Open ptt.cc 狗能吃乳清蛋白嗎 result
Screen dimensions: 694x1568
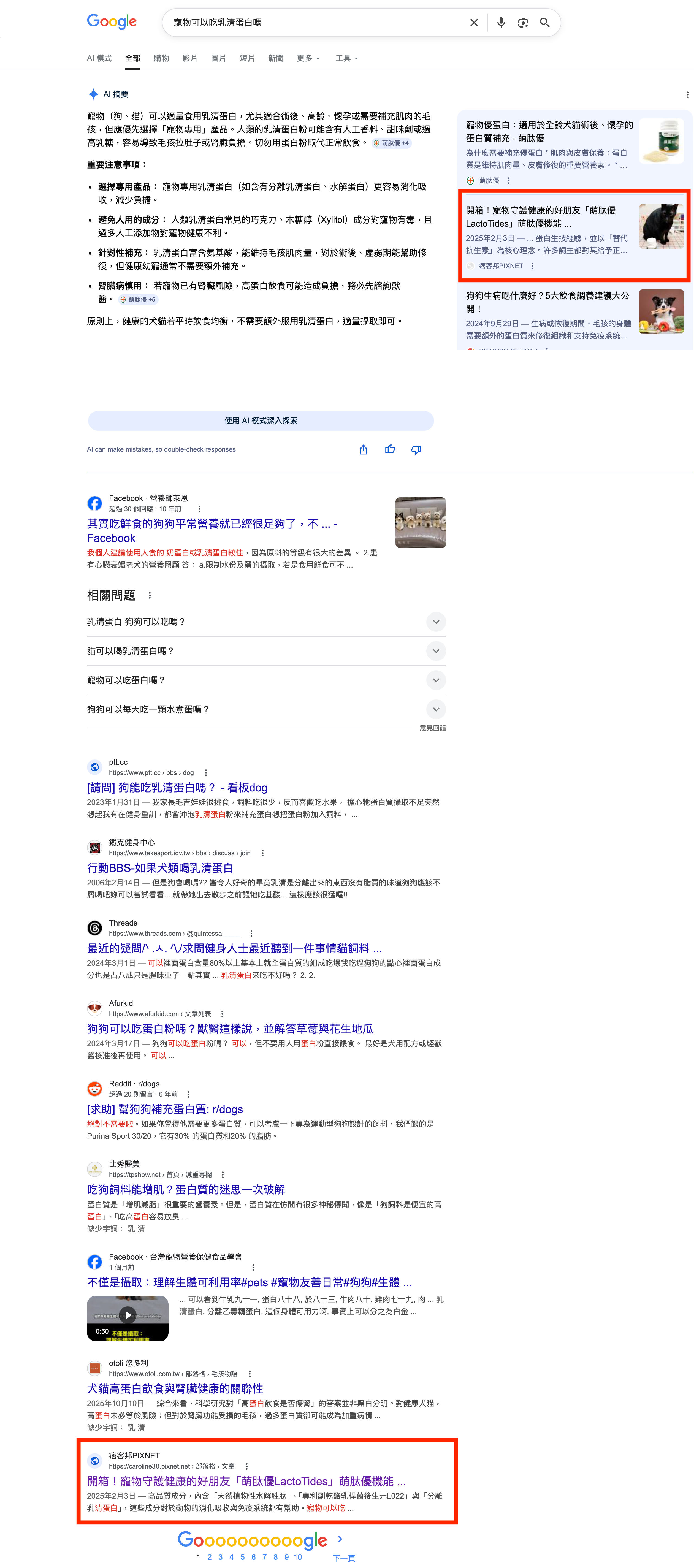[x=177, y=787]
